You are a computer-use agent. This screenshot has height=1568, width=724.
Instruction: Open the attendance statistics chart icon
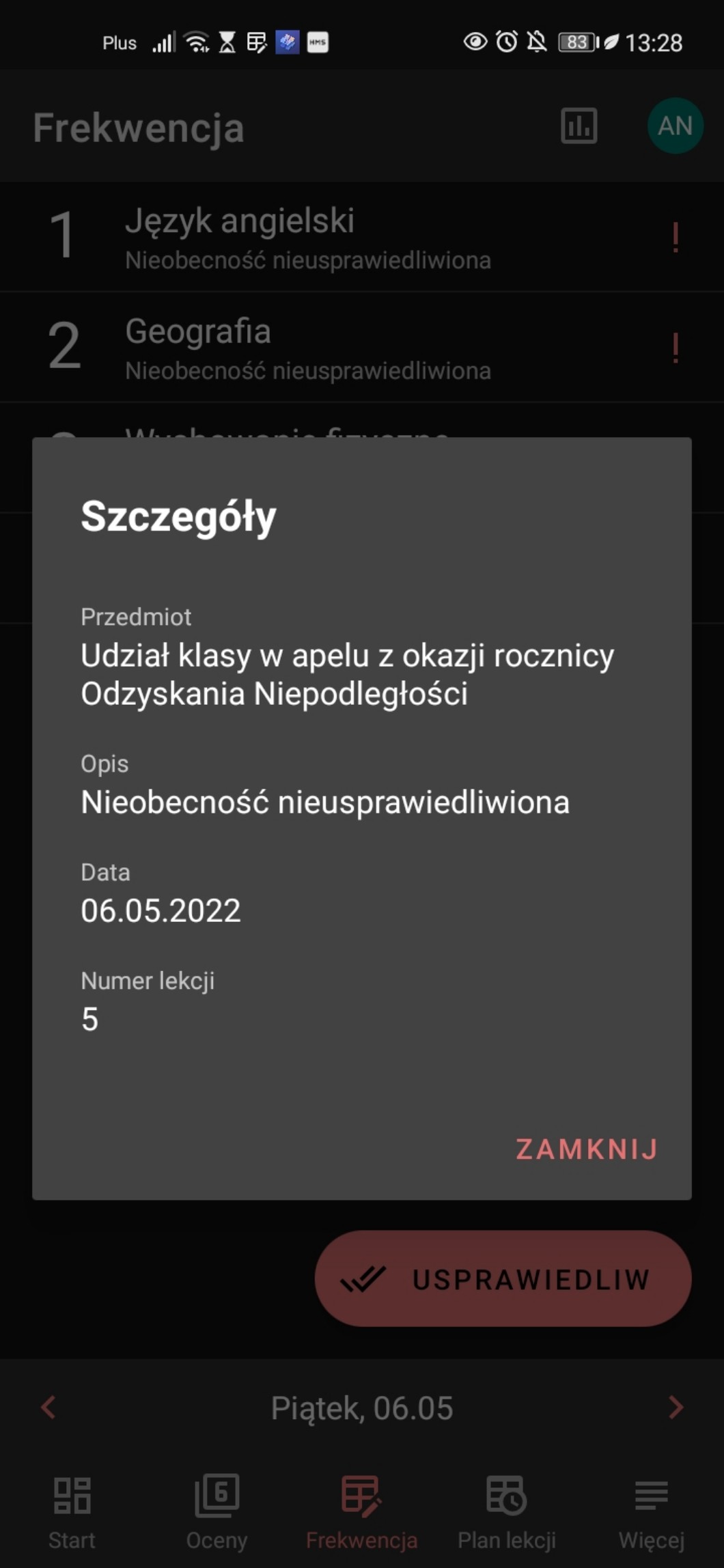pos(579,126)
